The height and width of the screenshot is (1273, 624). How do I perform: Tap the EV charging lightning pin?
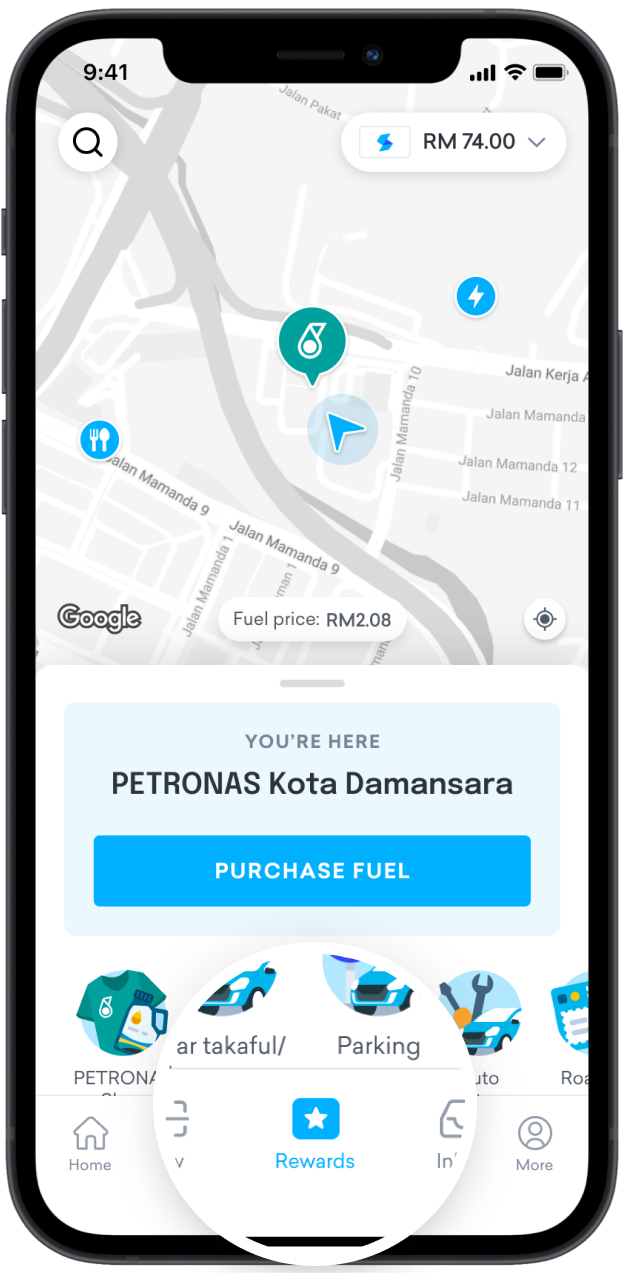(476, 296)
